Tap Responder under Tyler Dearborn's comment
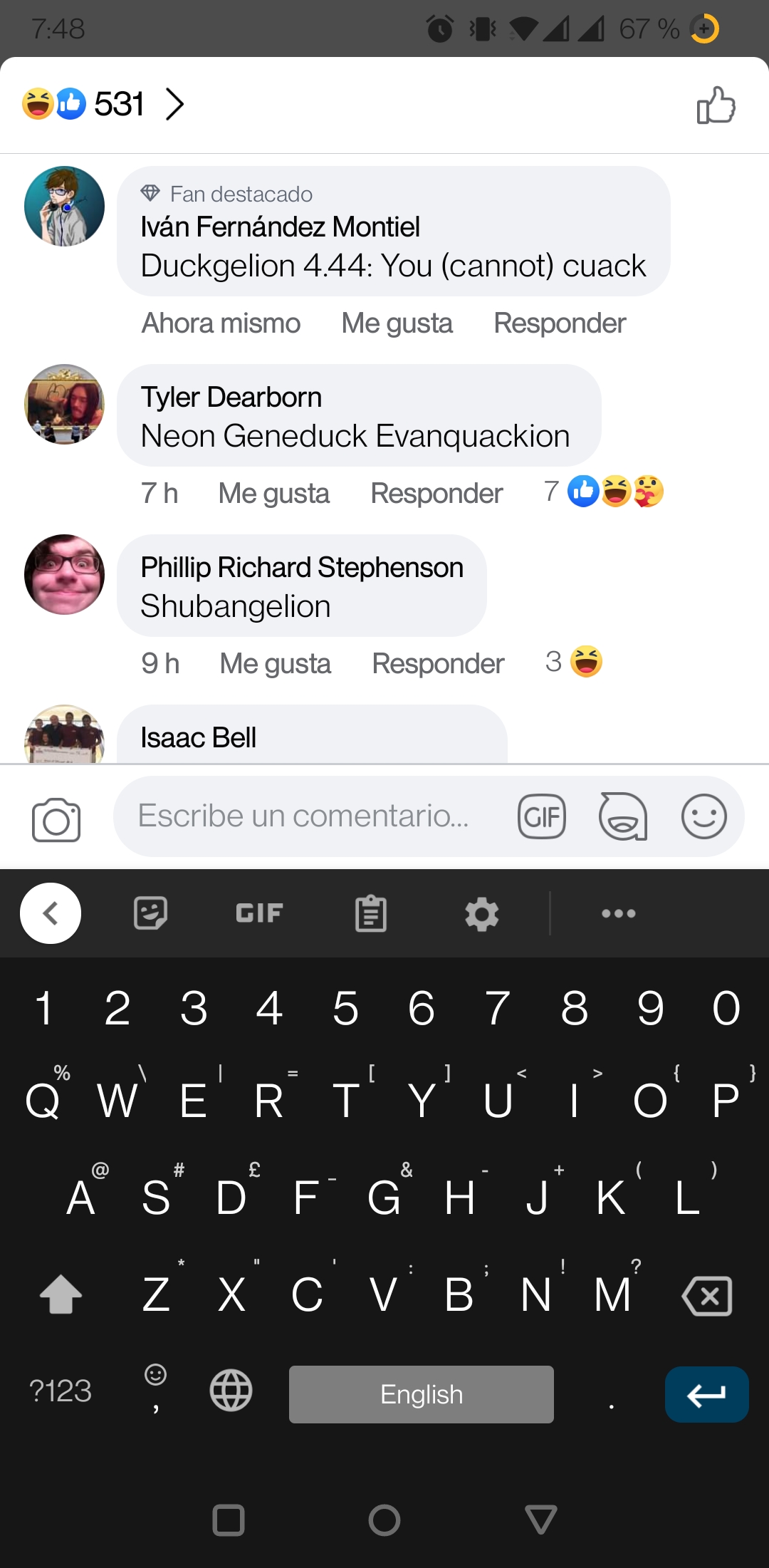 436,494
